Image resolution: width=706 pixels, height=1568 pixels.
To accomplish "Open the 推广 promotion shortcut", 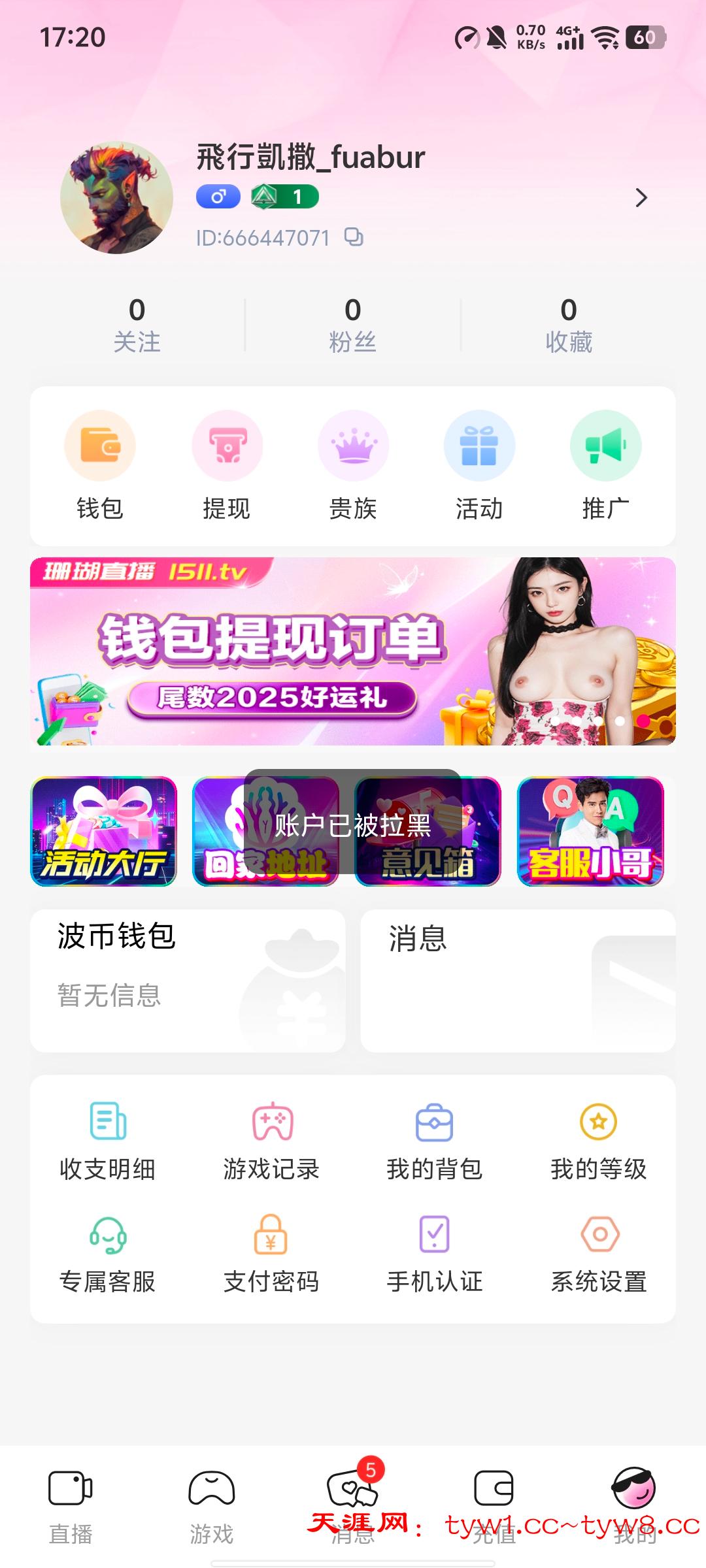I will (606, 465).
